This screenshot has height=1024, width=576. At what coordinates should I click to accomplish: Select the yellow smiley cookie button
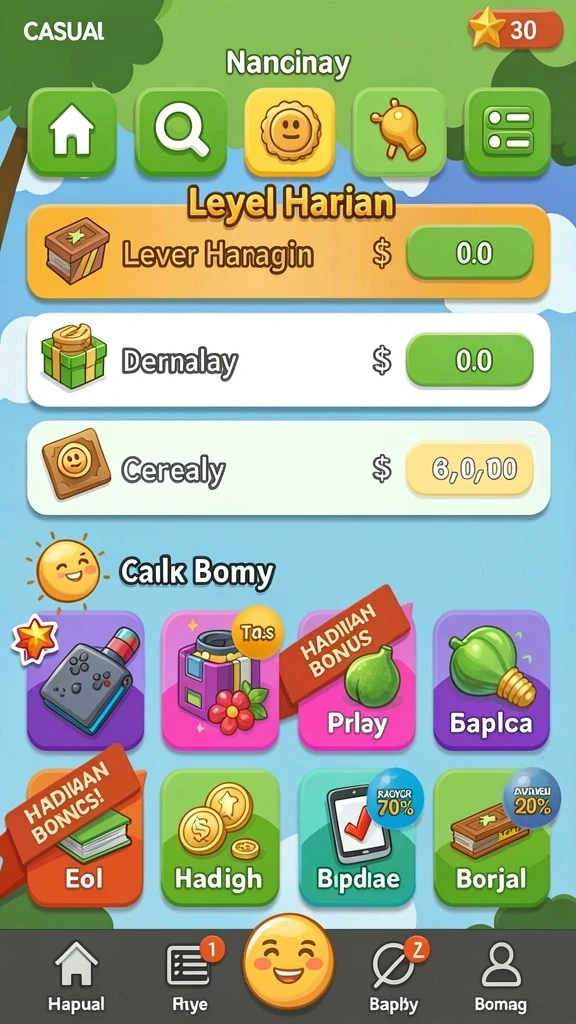[x=290, y=132]
